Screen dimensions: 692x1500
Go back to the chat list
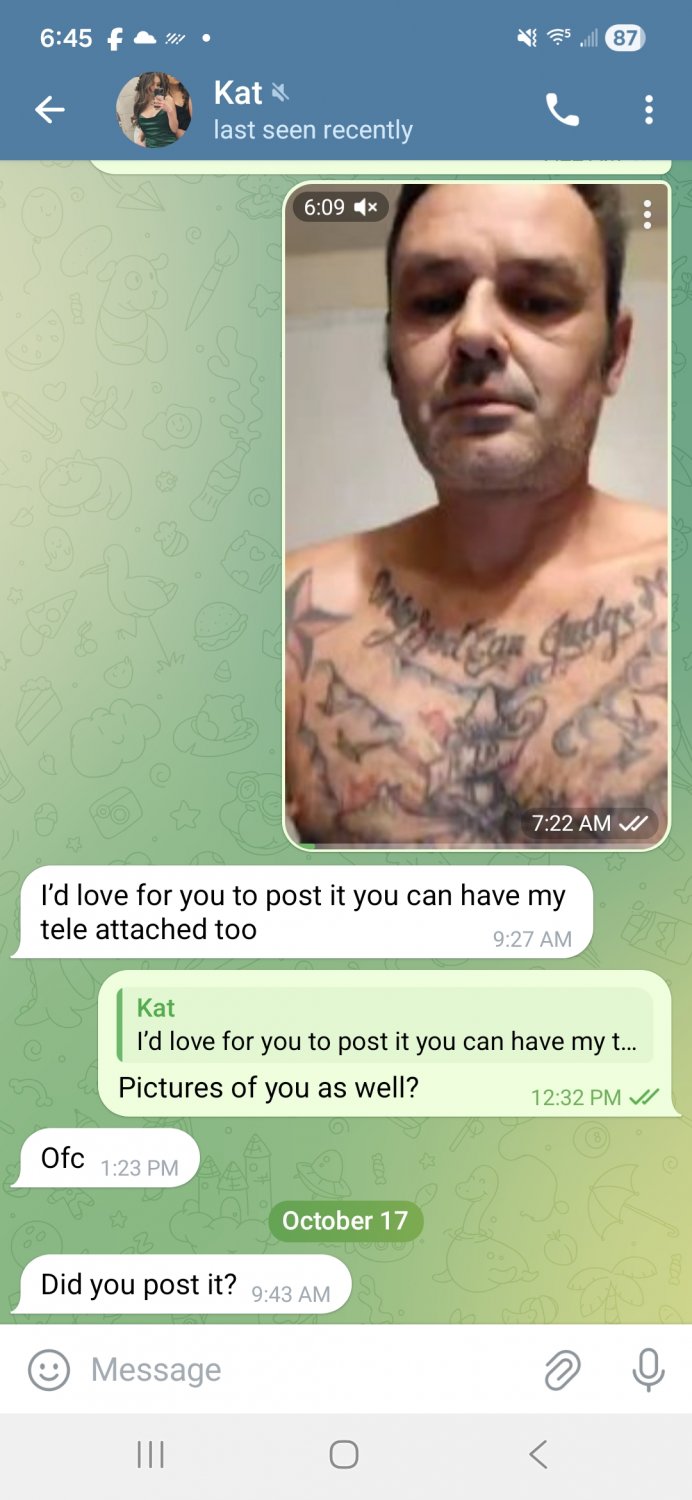pos(49,110)
